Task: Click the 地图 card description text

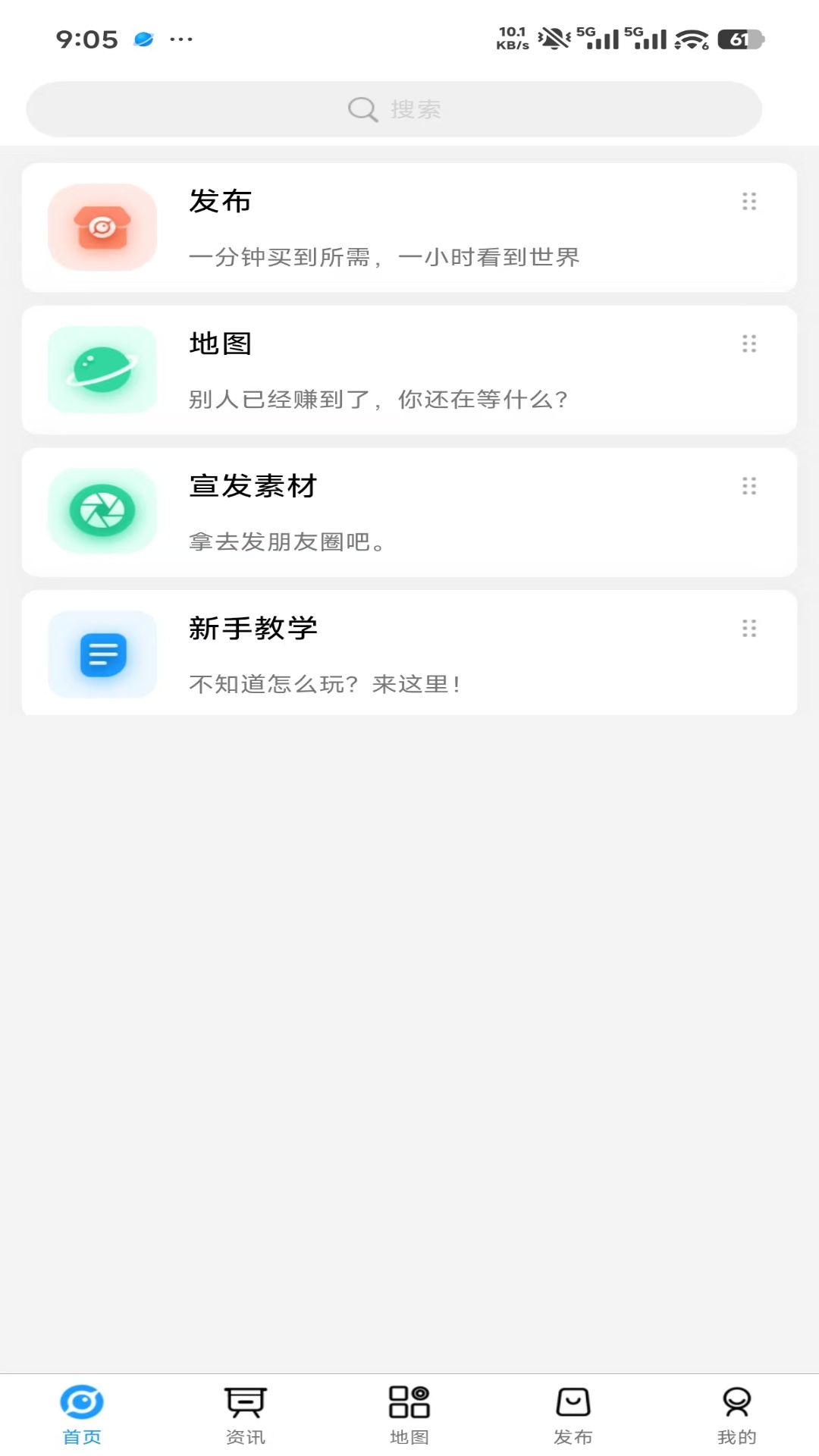Action: 378,397
